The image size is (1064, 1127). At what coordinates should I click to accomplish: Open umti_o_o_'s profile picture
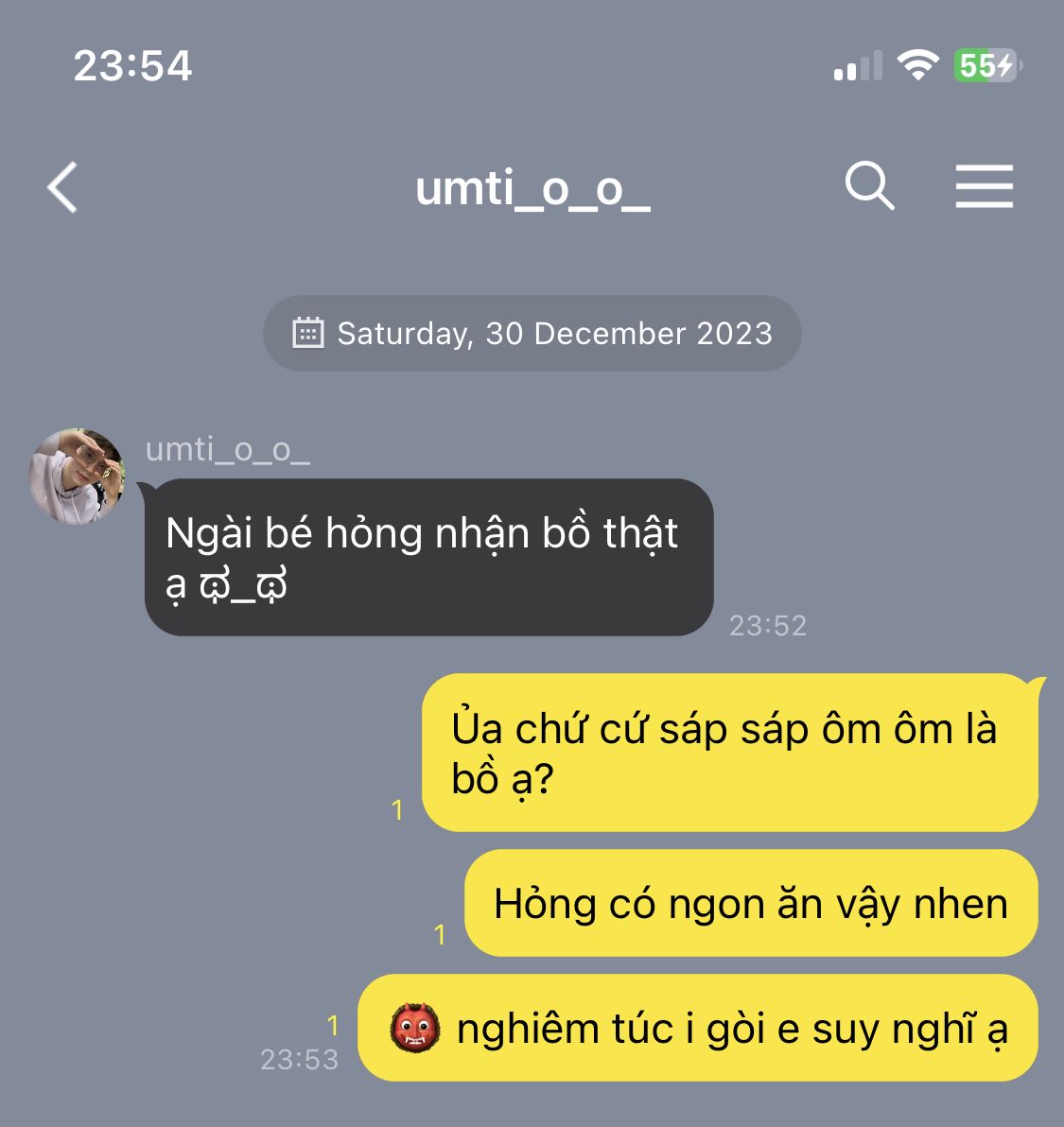(78, 476)
